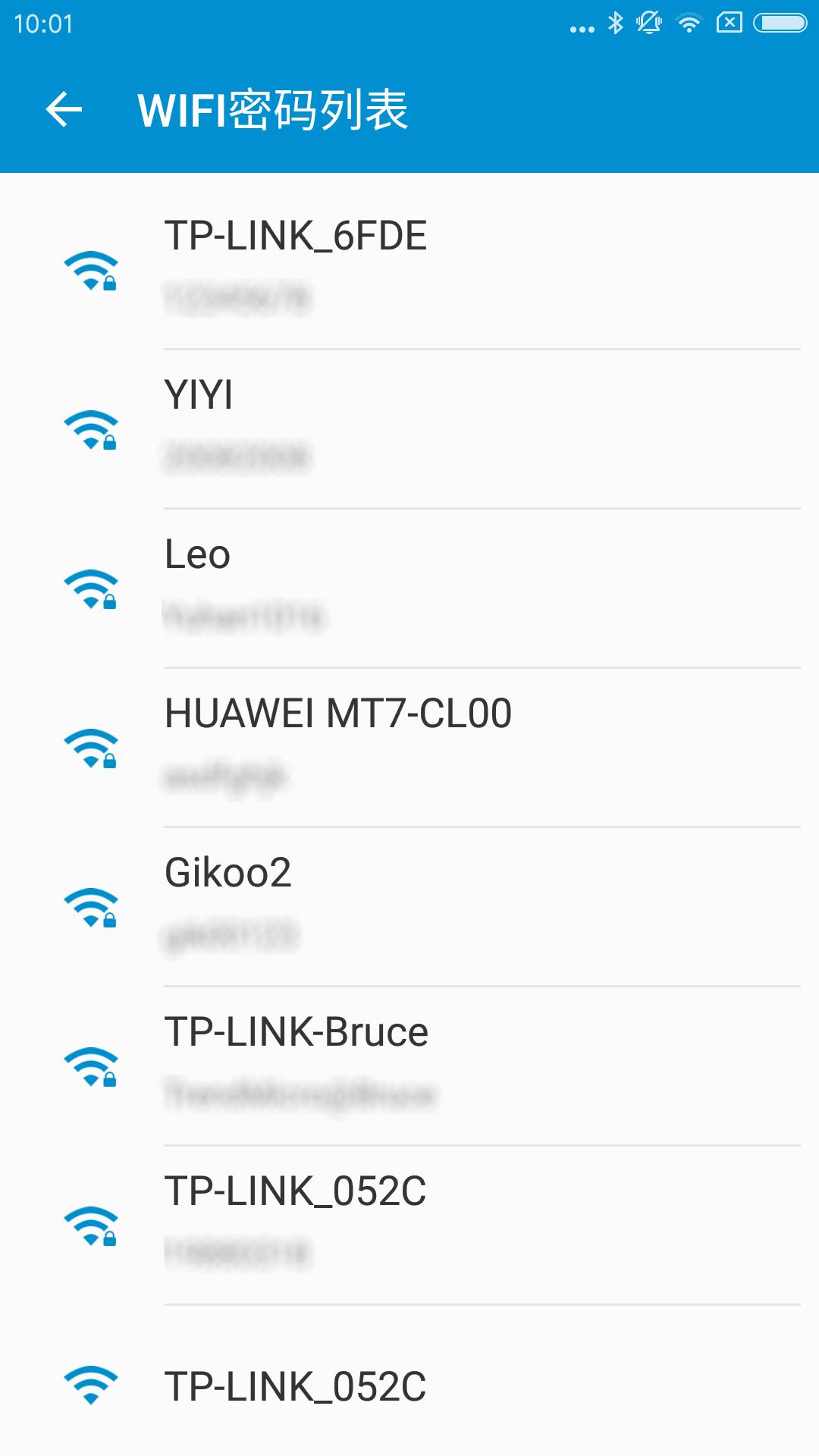The height and width of the screenshot is (1456, 819).
Task: Choose the Gikoo2 WiFi row
Action: click(x=409, y=904)
